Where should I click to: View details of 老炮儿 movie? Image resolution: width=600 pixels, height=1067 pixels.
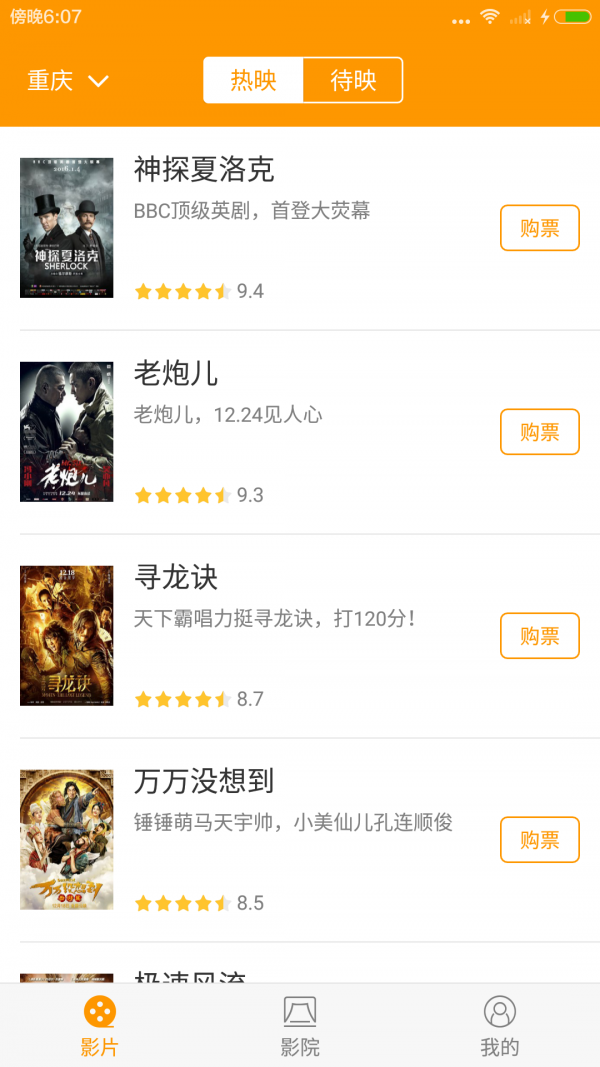pos(176,374)
